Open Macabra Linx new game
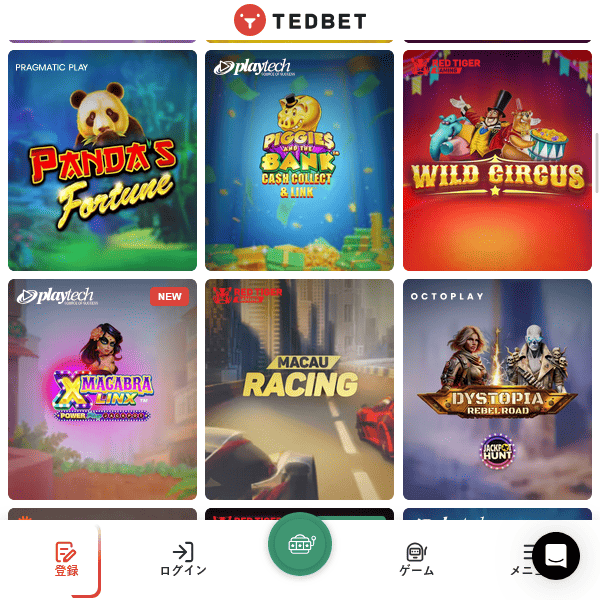The height and width of the screenshot is (600, 600). click(x=102, y=389)
